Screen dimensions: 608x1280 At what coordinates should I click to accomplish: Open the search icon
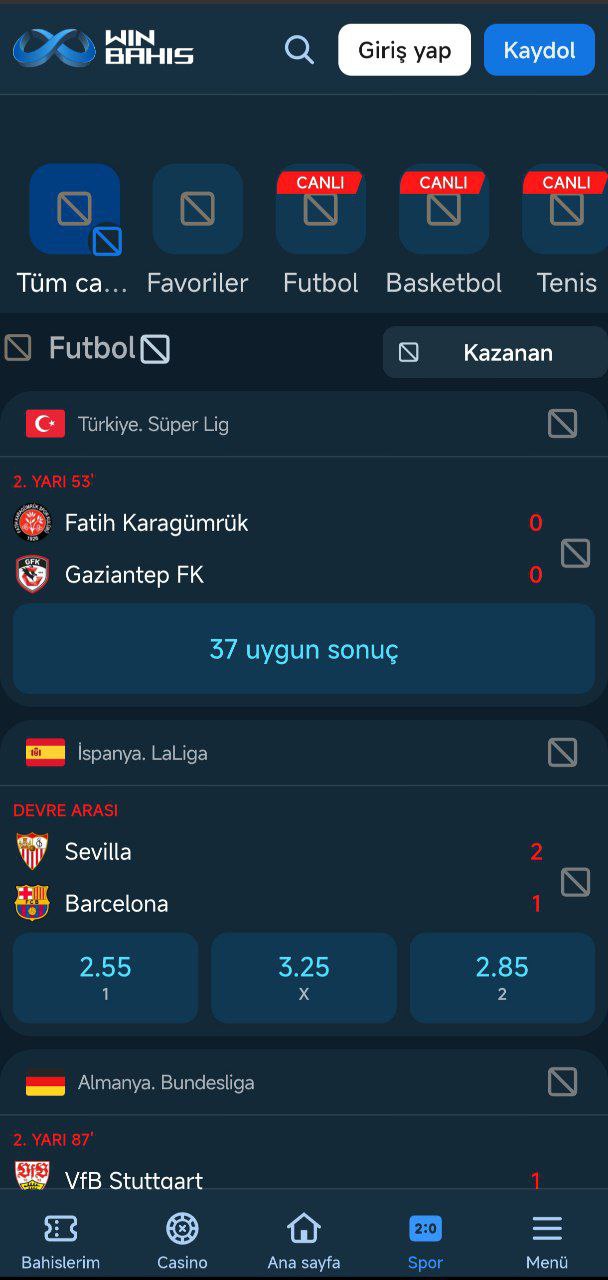[299, 50]
